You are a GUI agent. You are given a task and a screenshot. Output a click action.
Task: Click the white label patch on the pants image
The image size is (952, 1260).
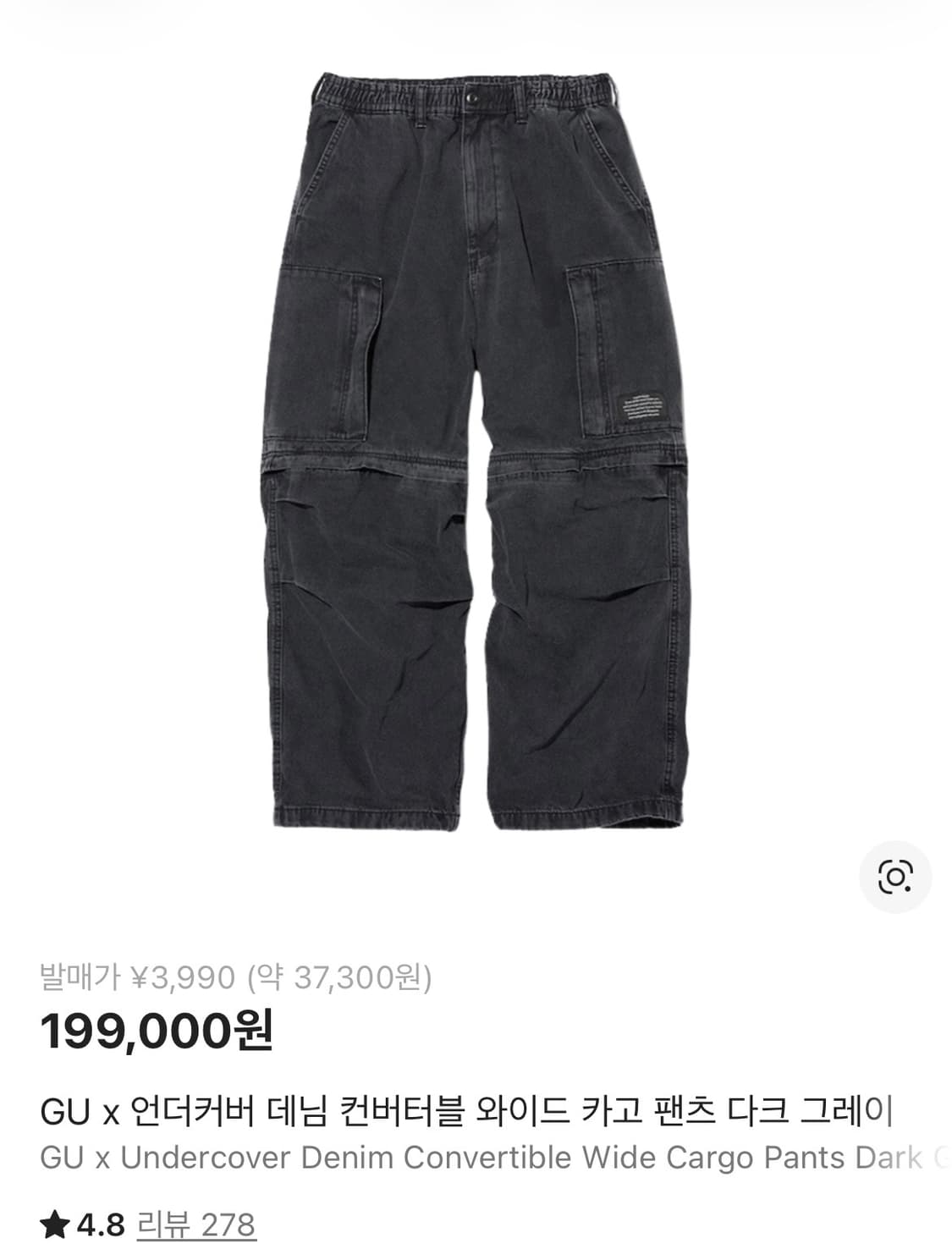[641, 406]
